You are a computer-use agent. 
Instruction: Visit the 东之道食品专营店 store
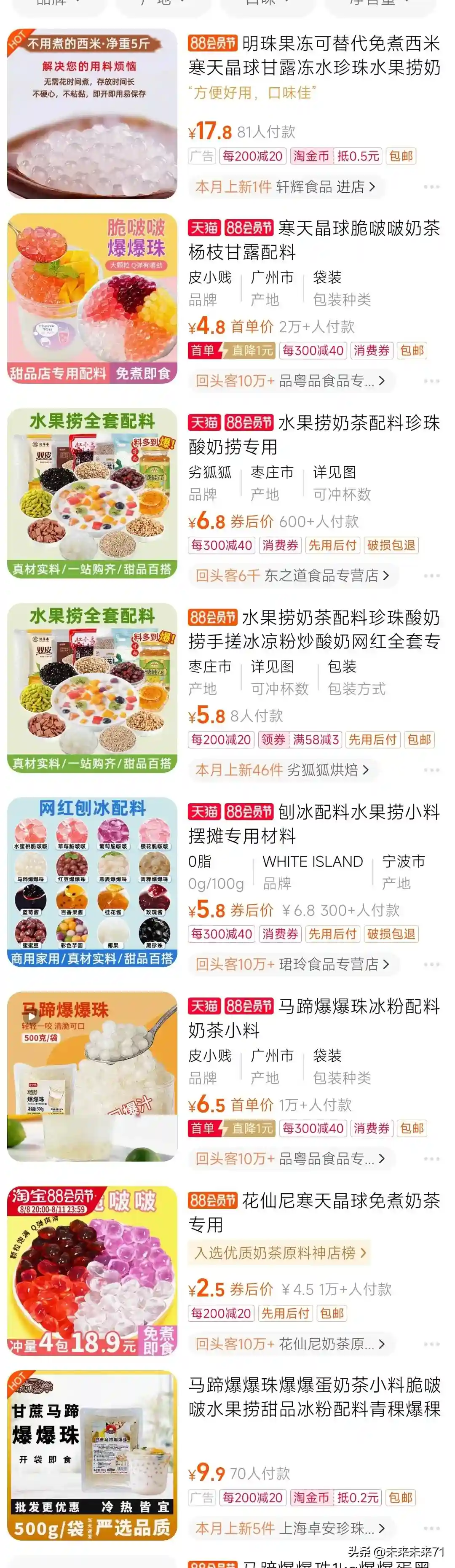tap(327, 576)
